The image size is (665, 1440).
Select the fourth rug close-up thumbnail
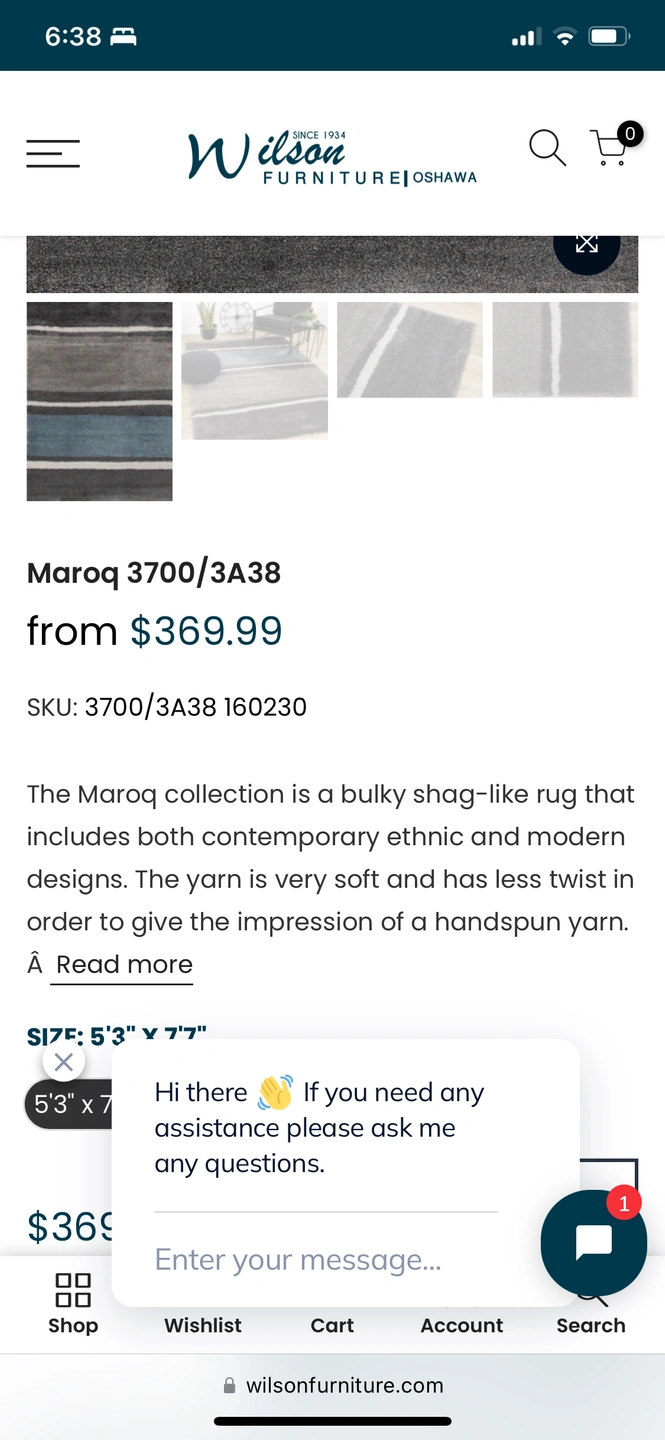pos(565,350)
